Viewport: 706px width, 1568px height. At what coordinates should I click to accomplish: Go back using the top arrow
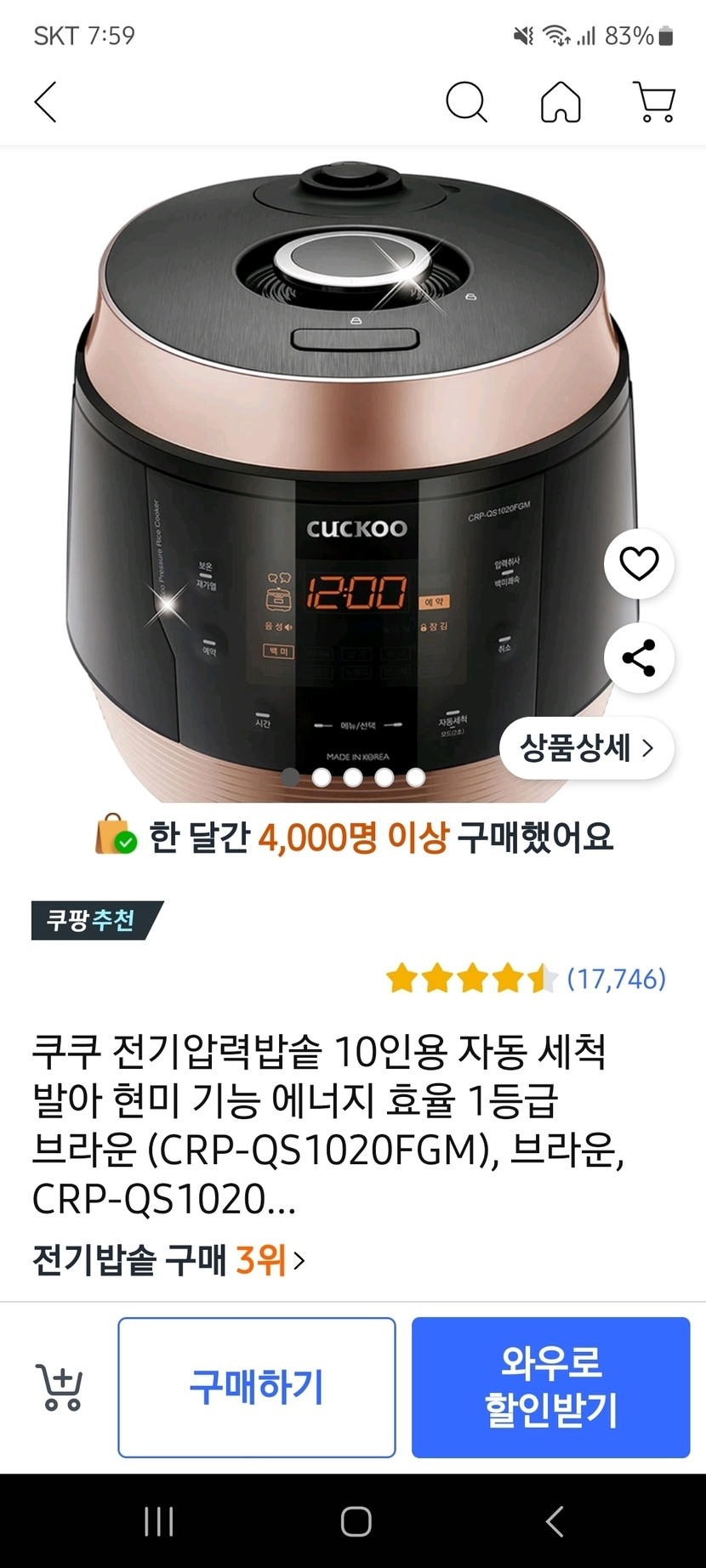point(46,103)
